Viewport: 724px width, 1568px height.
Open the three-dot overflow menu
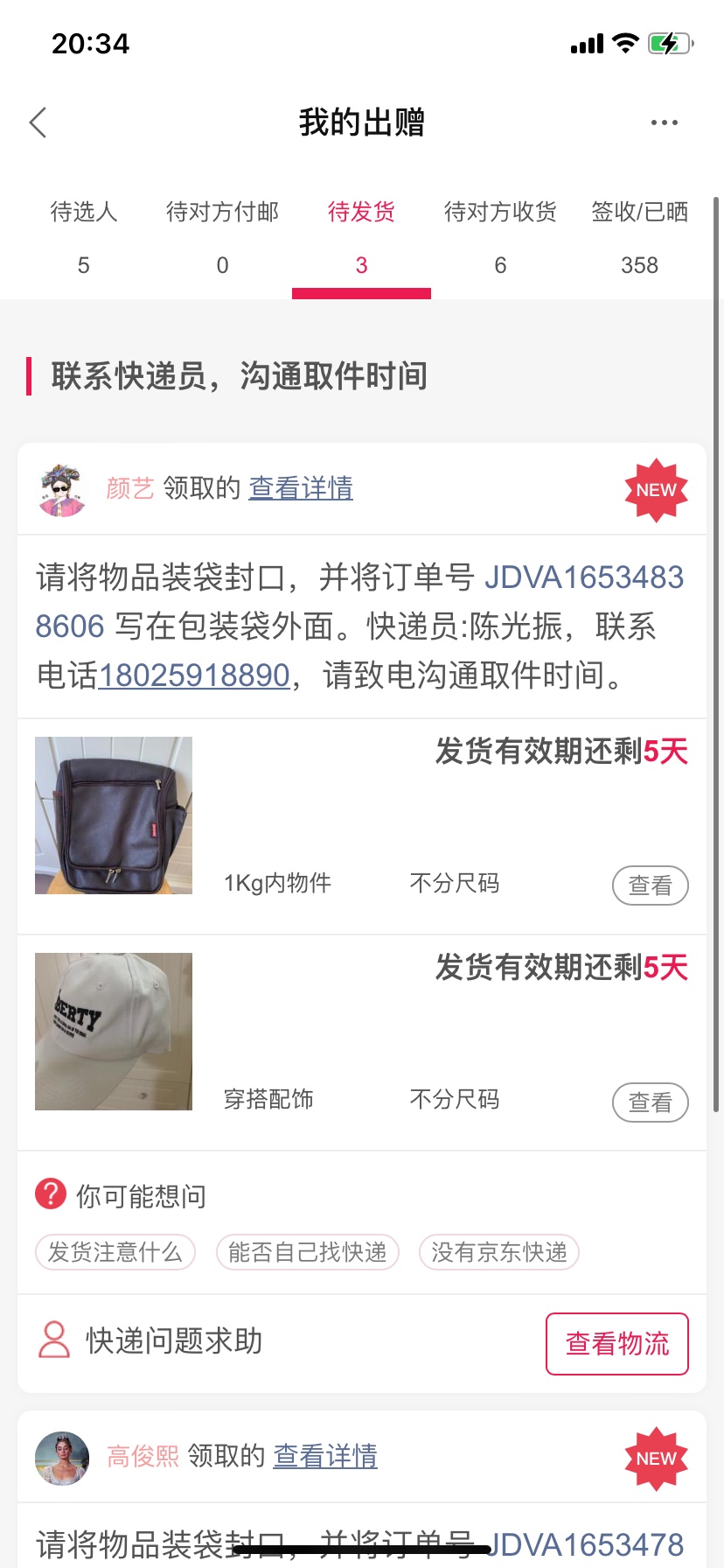[x=664, y=123]
